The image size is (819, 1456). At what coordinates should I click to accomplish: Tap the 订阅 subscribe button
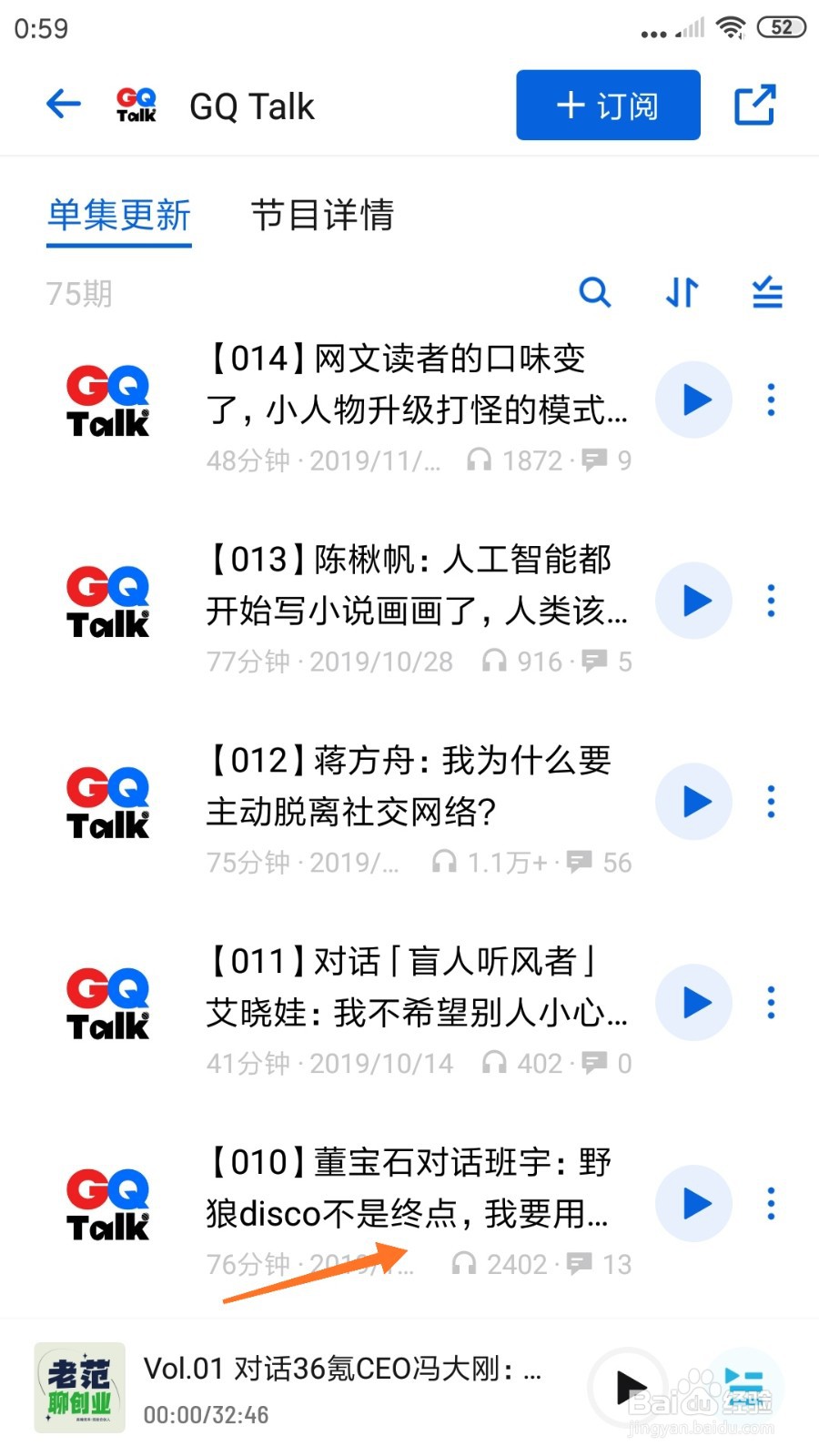[x=607, y=105]
